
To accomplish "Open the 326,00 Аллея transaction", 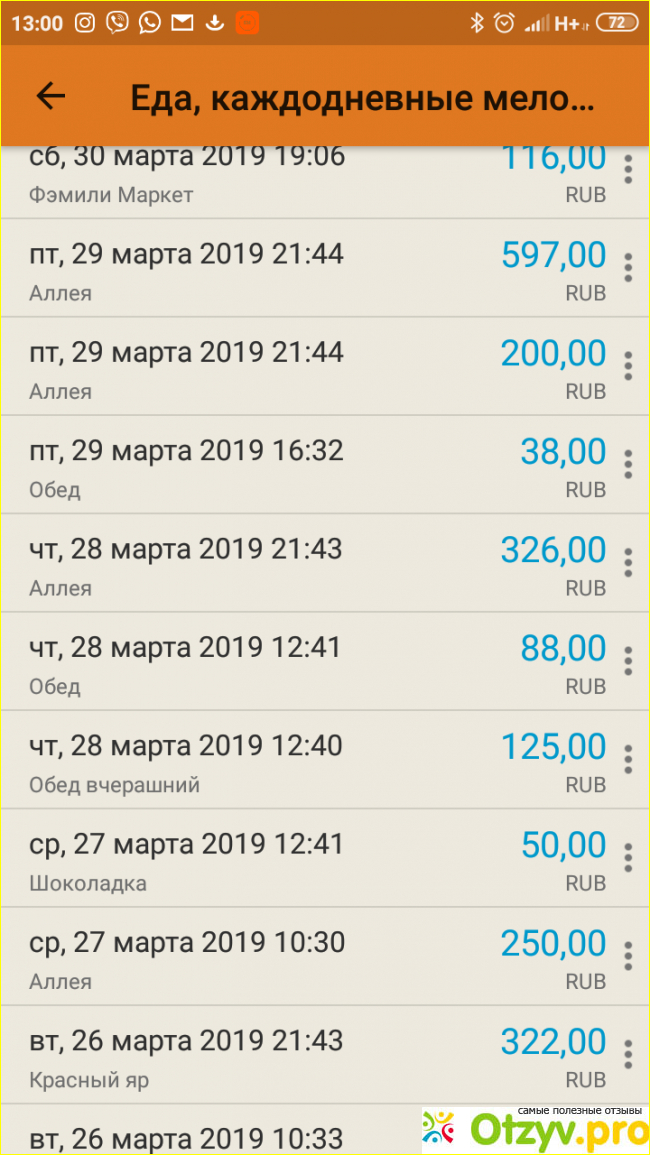I will [300, 563].
